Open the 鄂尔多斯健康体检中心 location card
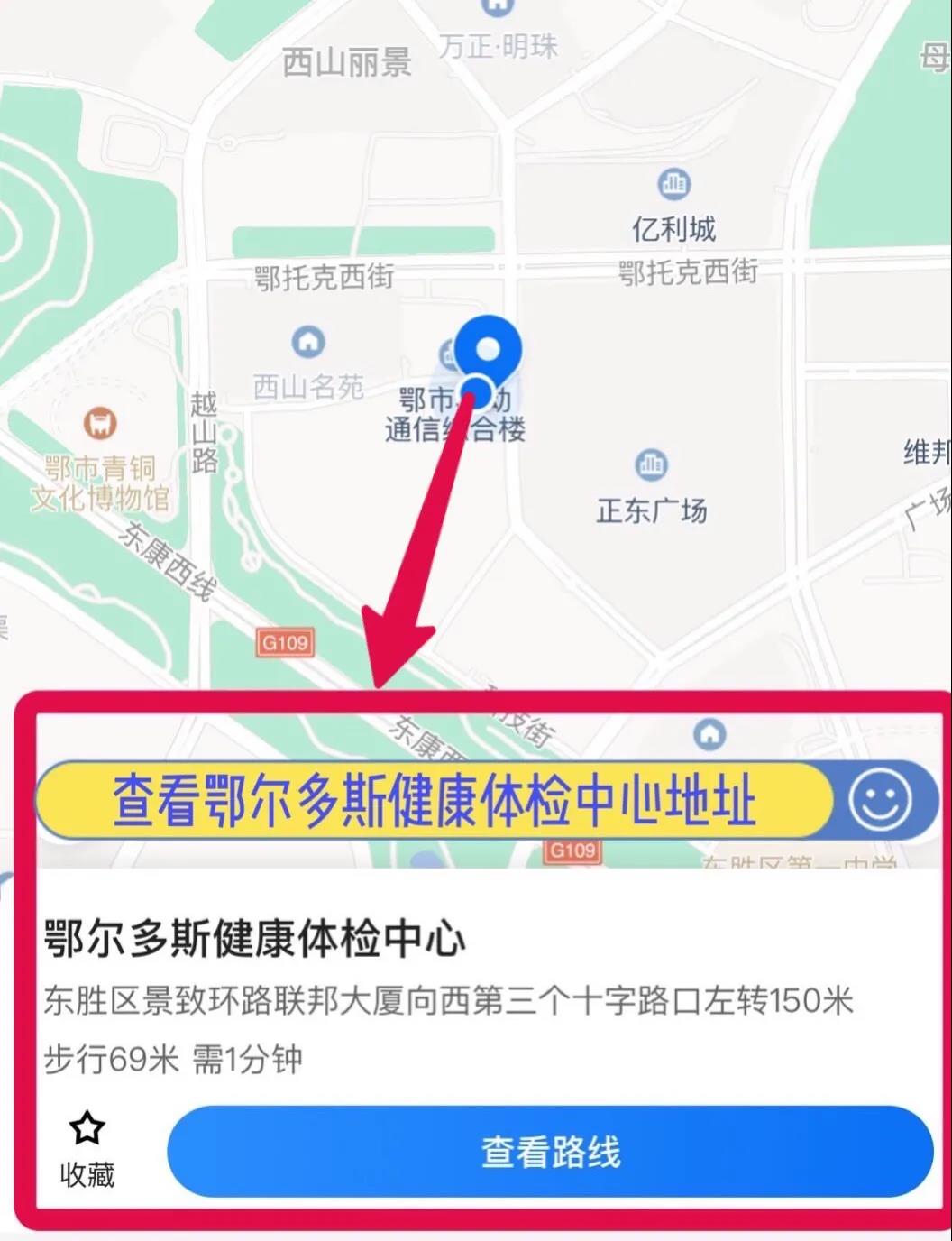This screenshot has width=952, height=1241. [x=255, y=940]
